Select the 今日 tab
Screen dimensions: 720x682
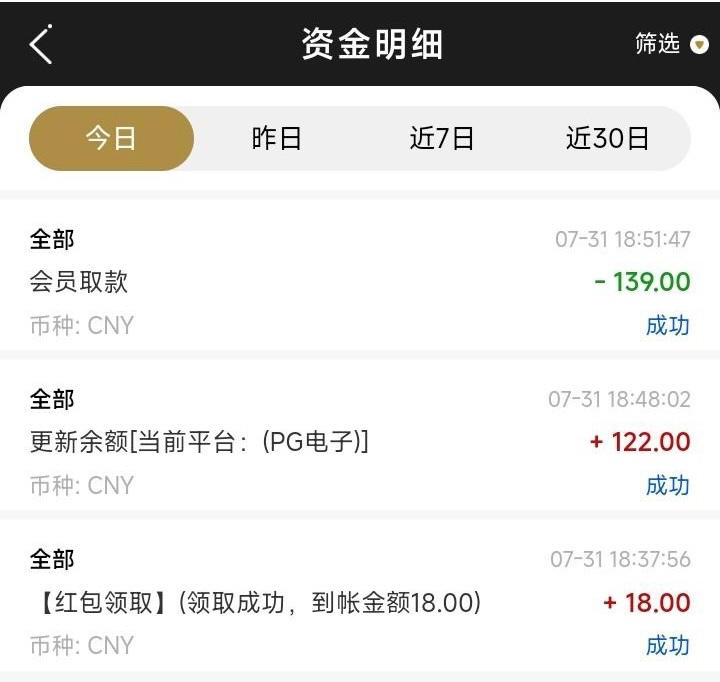point(111,138)
